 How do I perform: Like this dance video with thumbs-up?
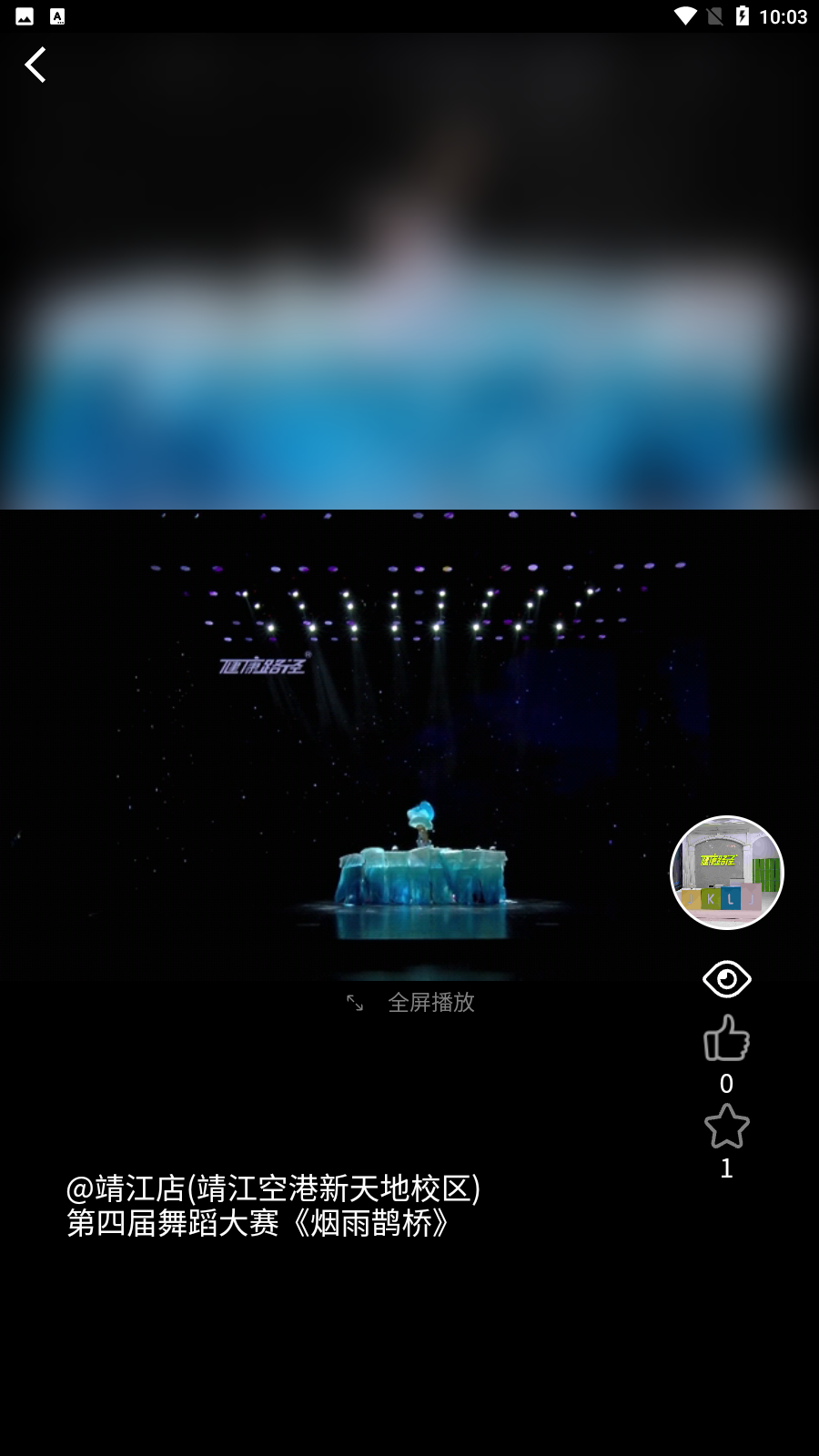[x=726, y=1038]
